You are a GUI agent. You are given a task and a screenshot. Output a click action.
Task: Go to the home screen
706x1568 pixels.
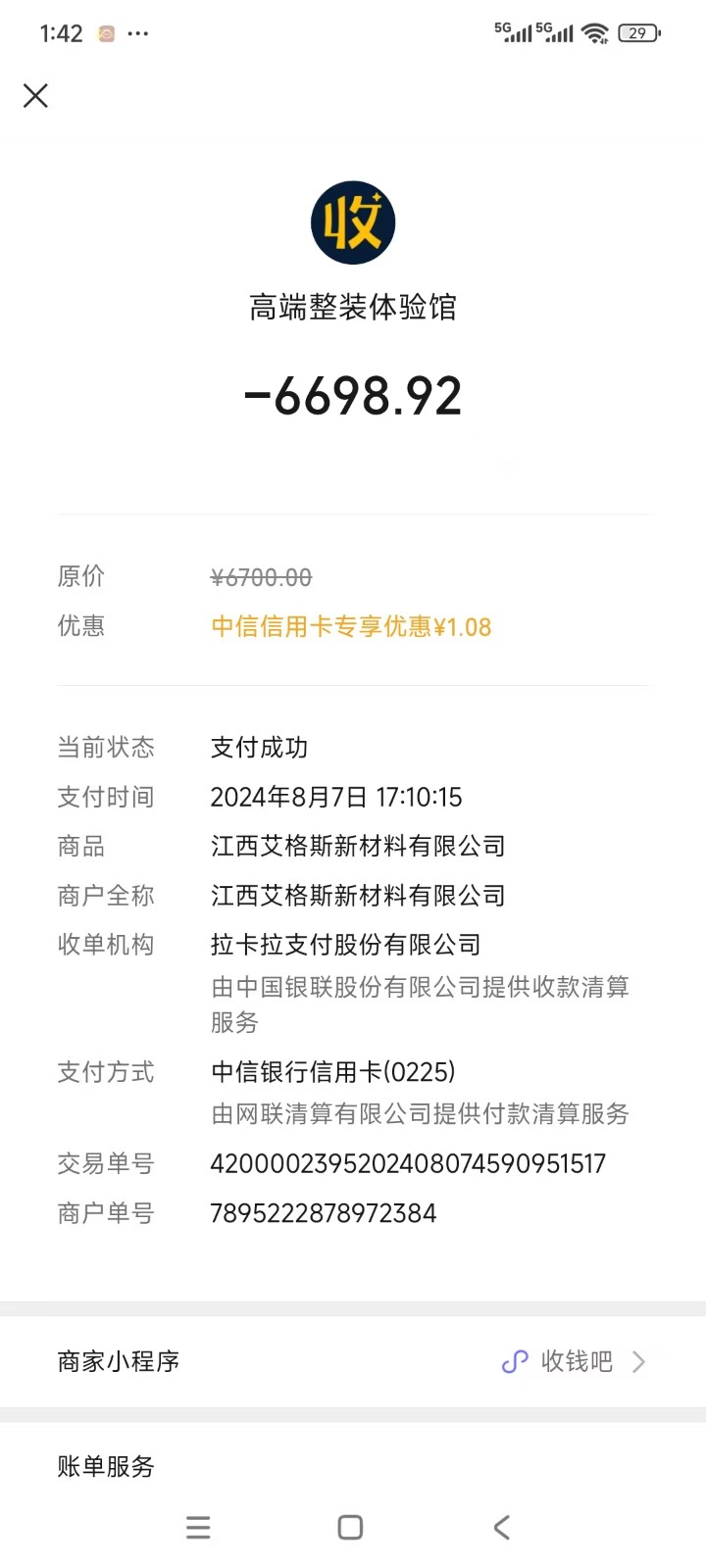(350, 1527)
